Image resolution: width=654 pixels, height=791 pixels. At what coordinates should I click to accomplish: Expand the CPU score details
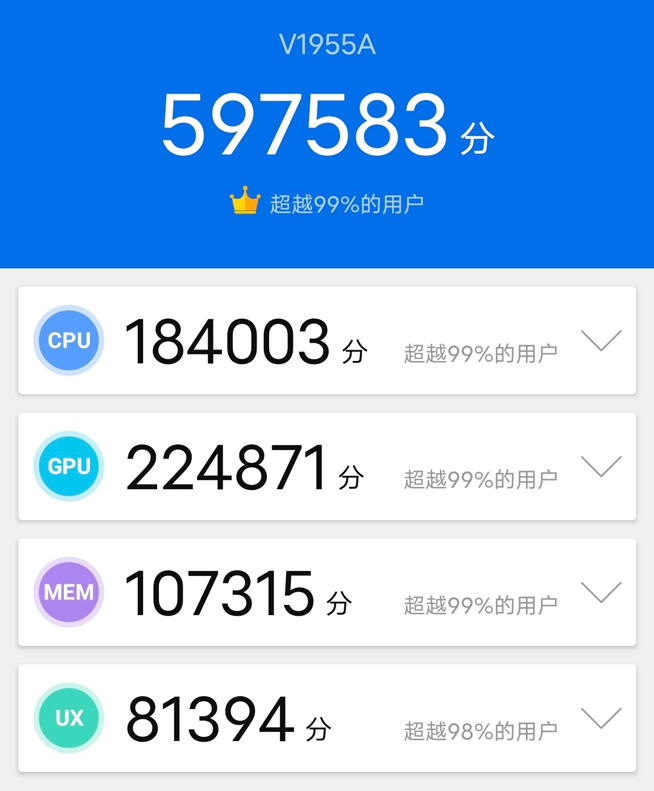[x=601, y=341]
